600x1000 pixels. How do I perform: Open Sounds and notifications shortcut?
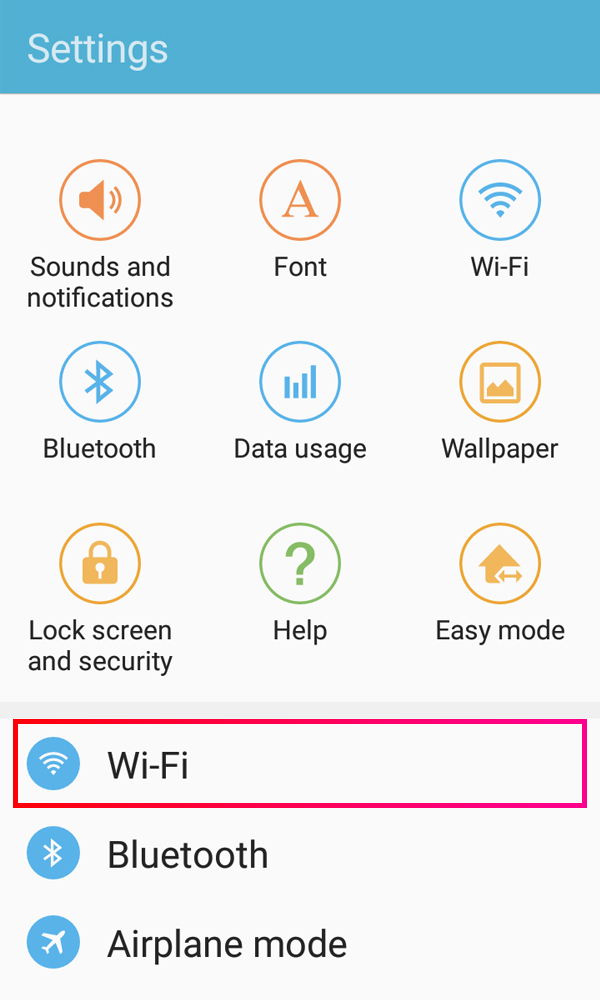[100, 235]
